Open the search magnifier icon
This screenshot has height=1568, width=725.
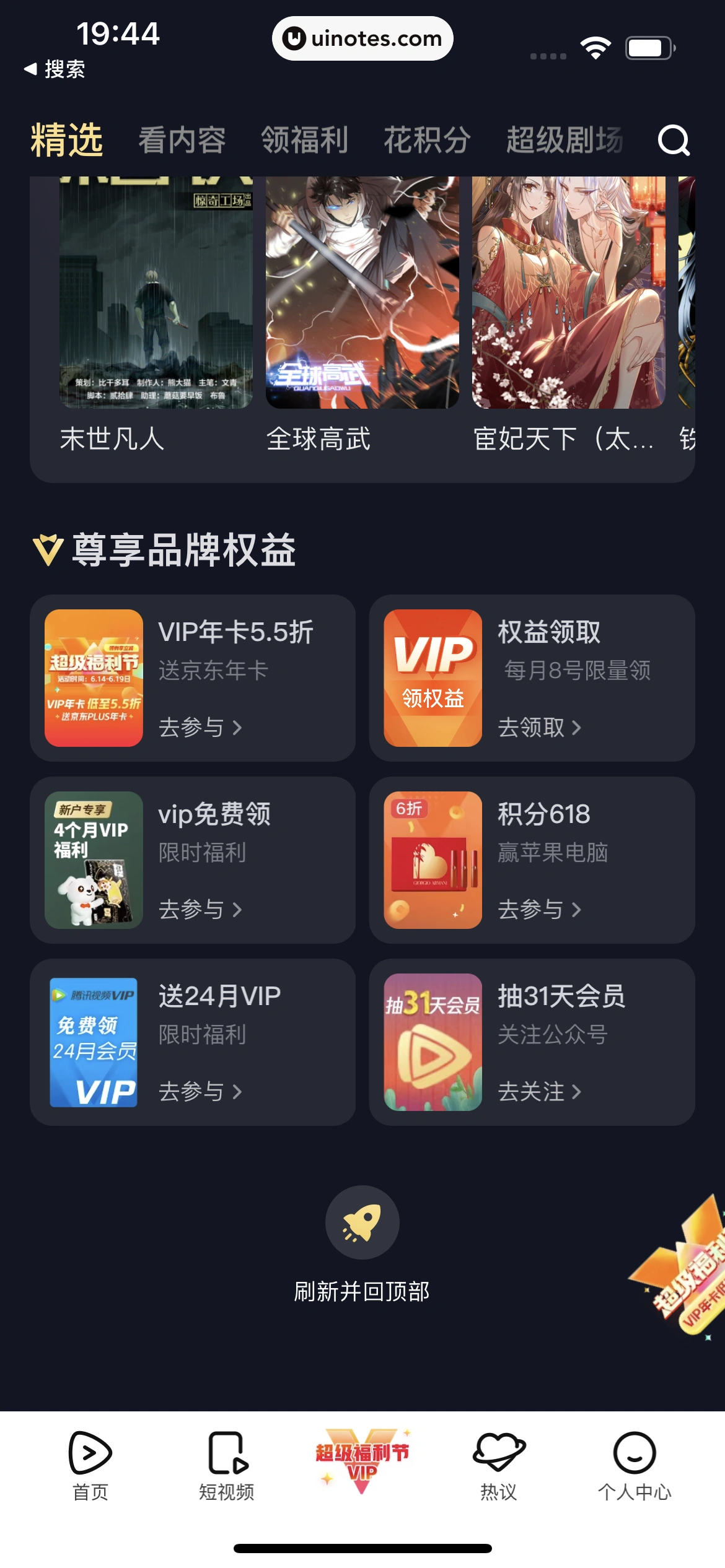(674, 141)
